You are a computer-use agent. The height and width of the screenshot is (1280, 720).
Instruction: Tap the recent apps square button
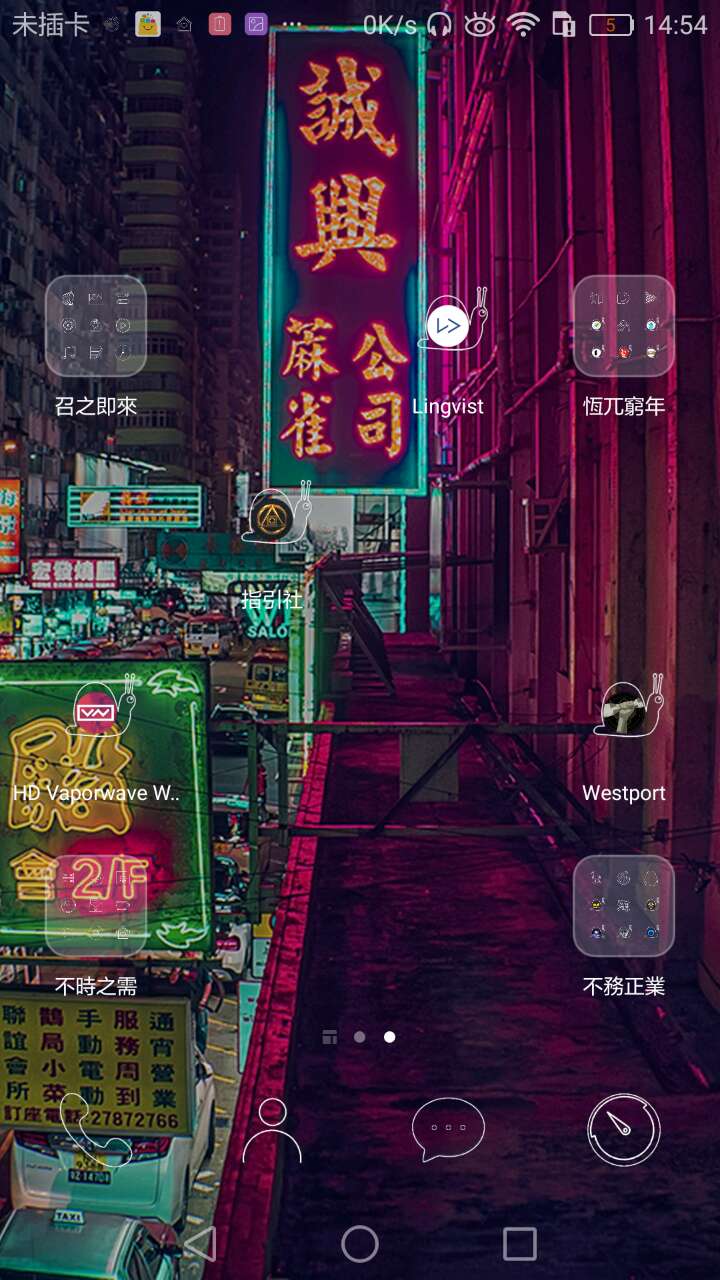pos(520,1244)
